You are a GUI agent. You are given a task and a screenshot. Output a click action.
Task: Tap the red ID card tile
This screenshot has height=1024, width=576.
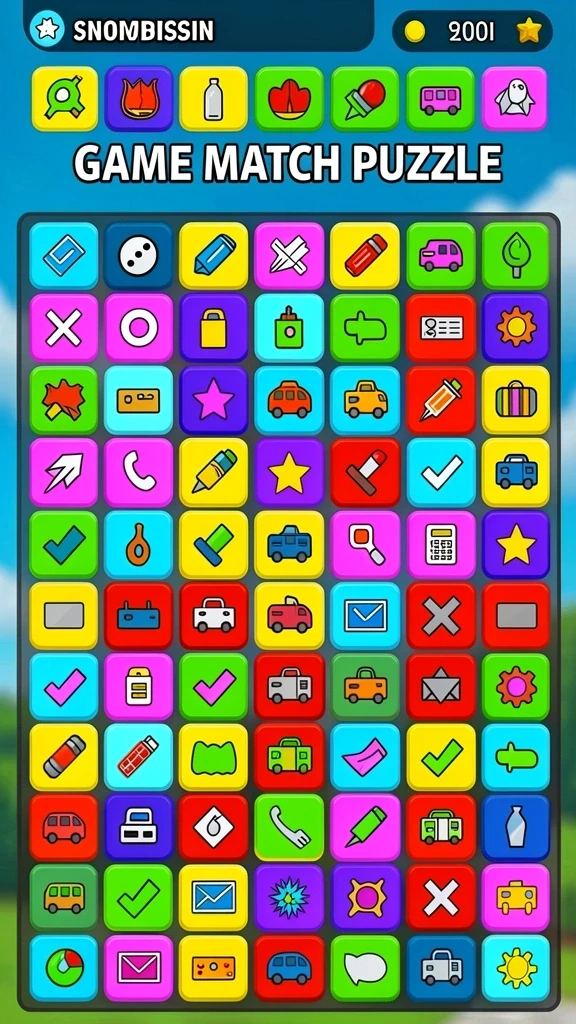pos(441,327)
